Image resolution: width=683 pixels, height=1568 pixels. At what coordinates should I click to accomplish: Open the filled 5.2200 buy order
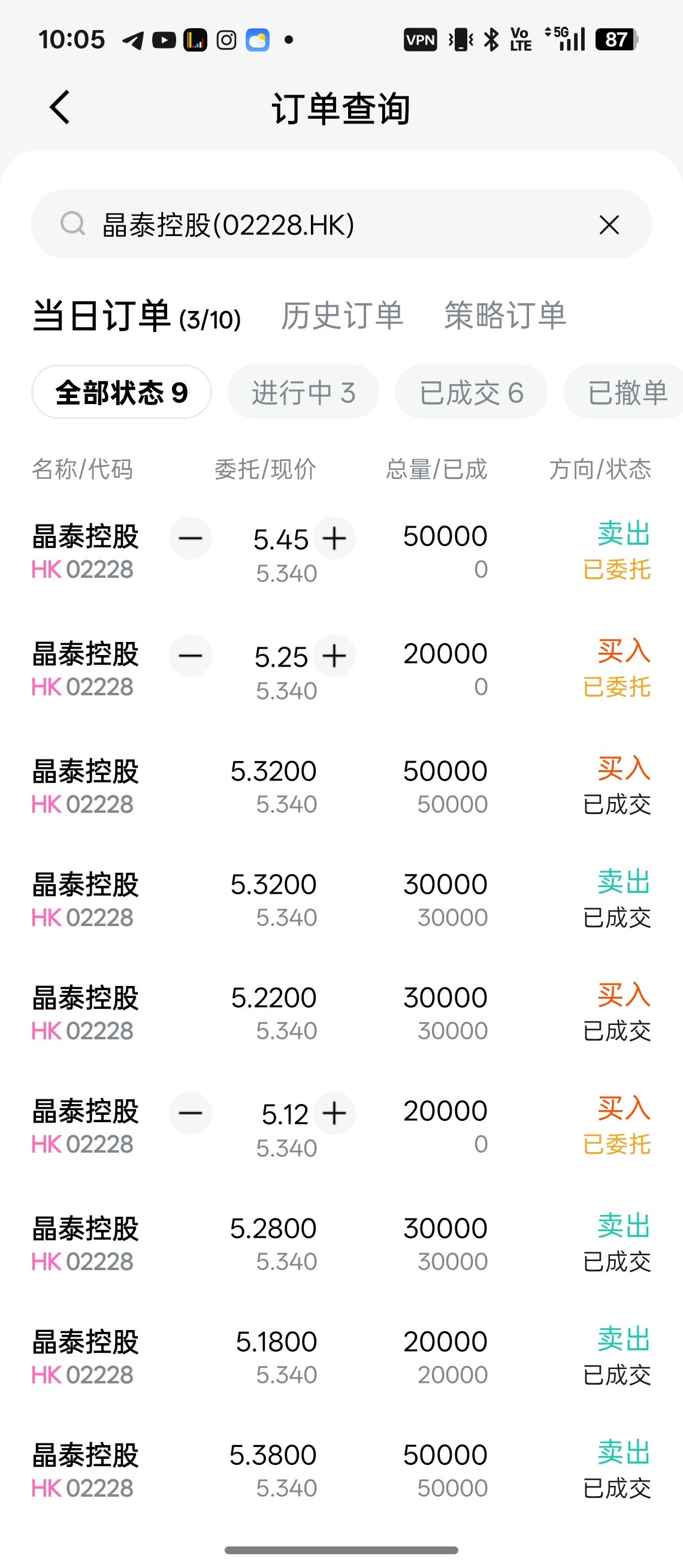[340, 1014]
